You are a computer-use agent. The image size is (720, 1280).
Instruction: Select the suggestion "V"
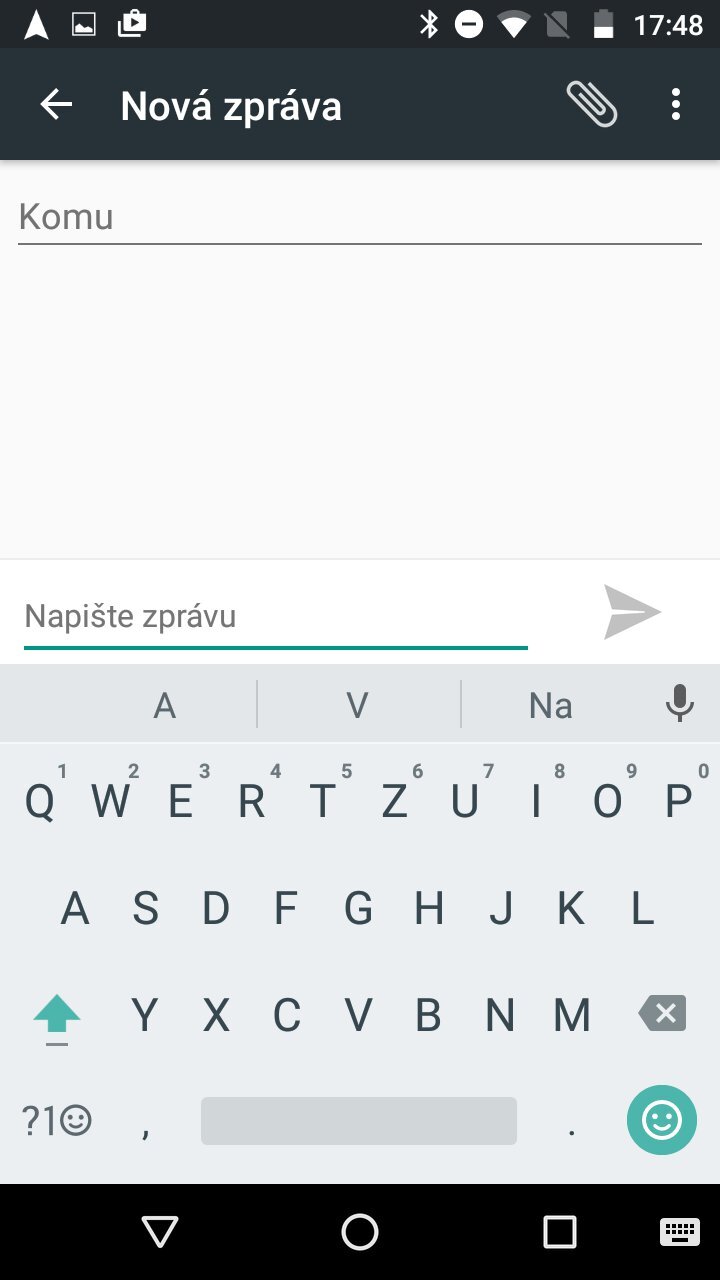click(358, 706)
